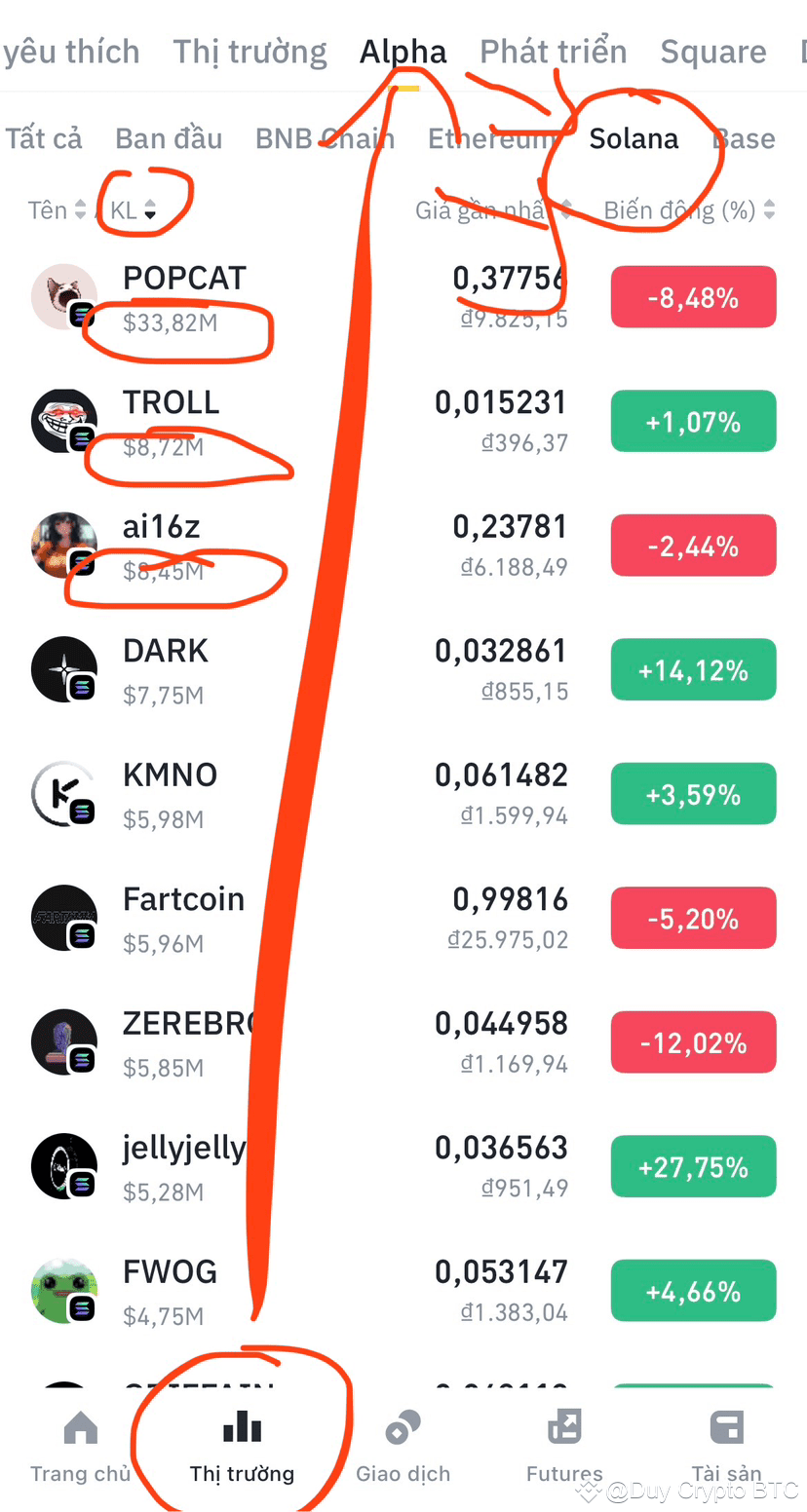Viewport: 807px width, 1512px height.
Task: Open the Tài sản wallet icon
Action: (726, 1428)
